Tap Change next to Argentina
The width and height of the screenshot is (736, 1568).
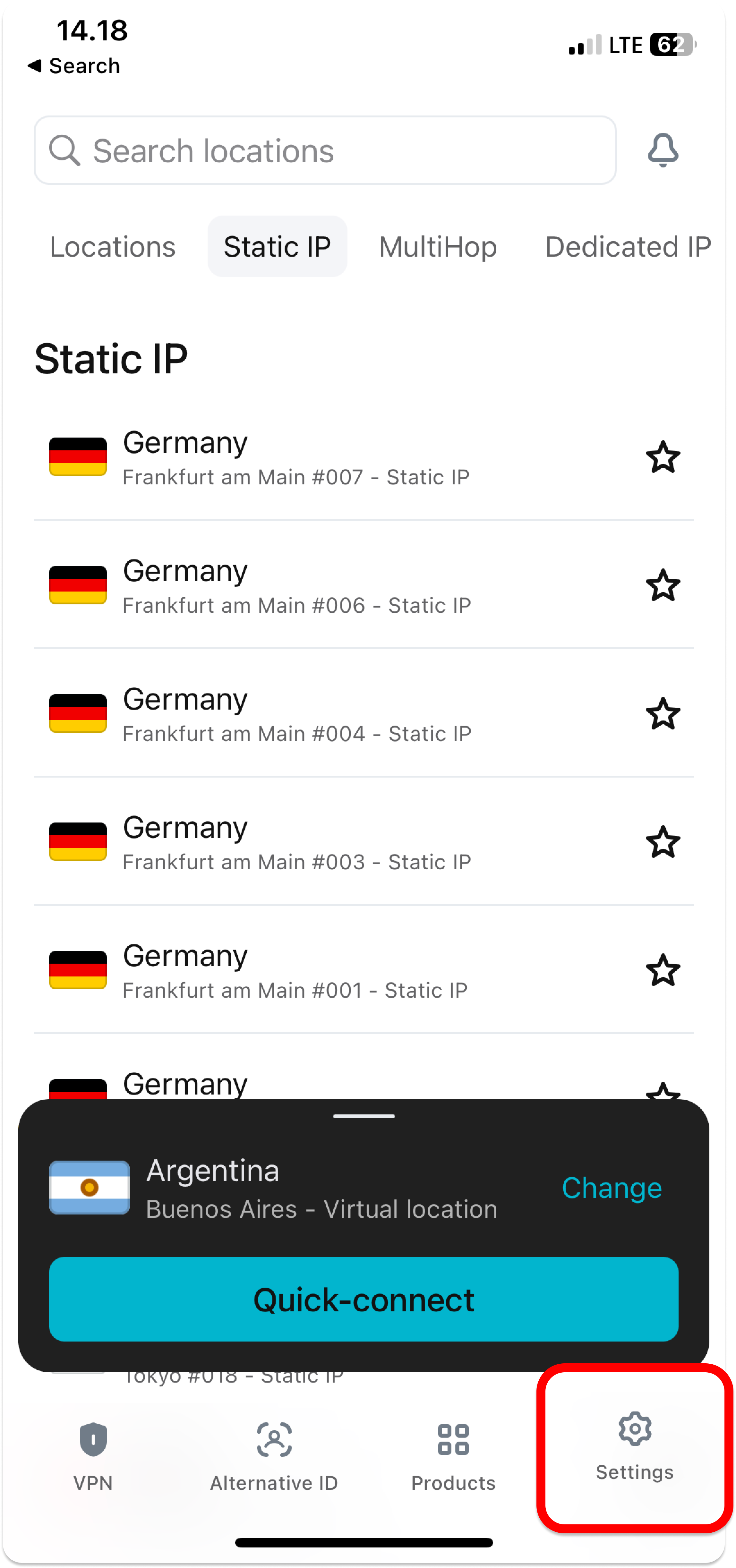tap(611, 1188)
